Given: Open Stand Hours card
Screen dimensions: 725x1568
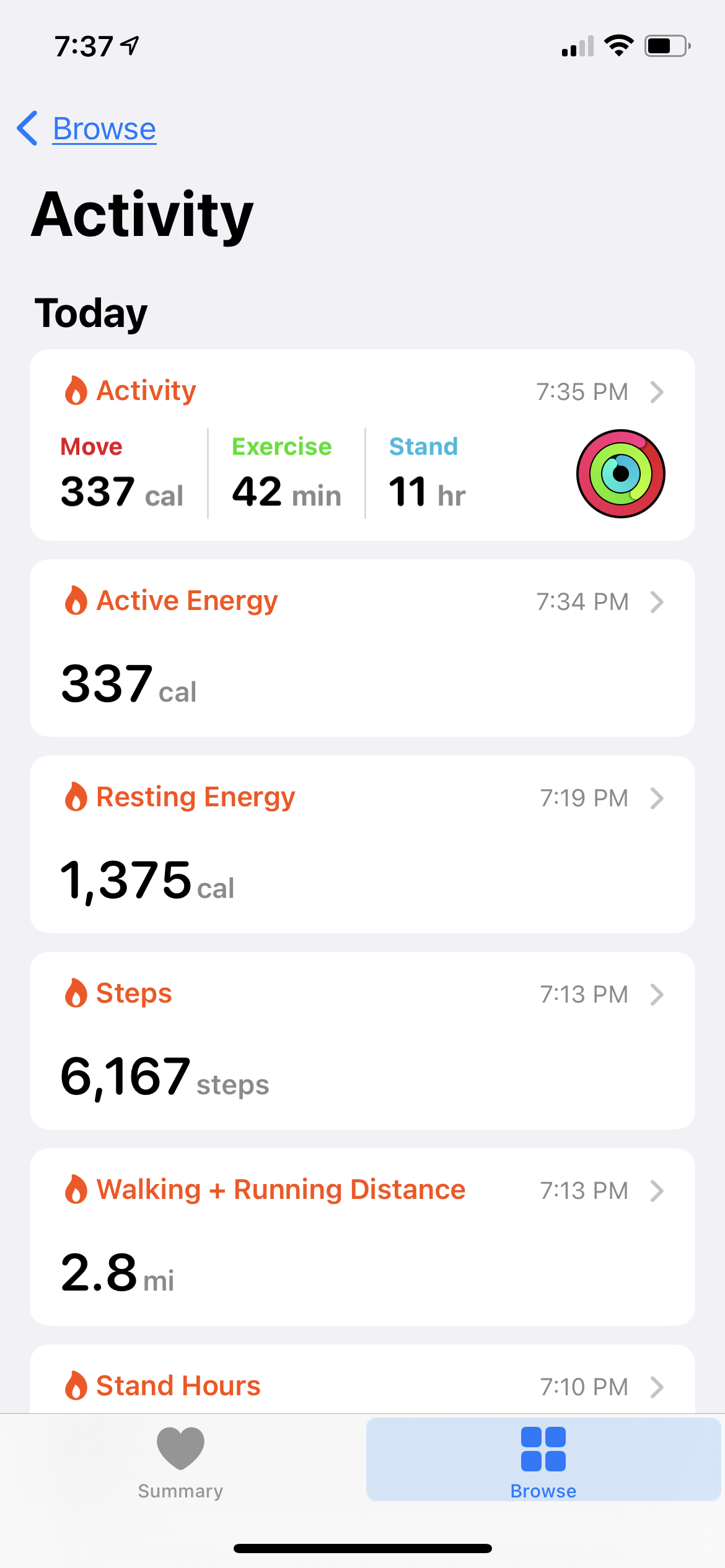Looking at the screenshot, I should 362,1386.
